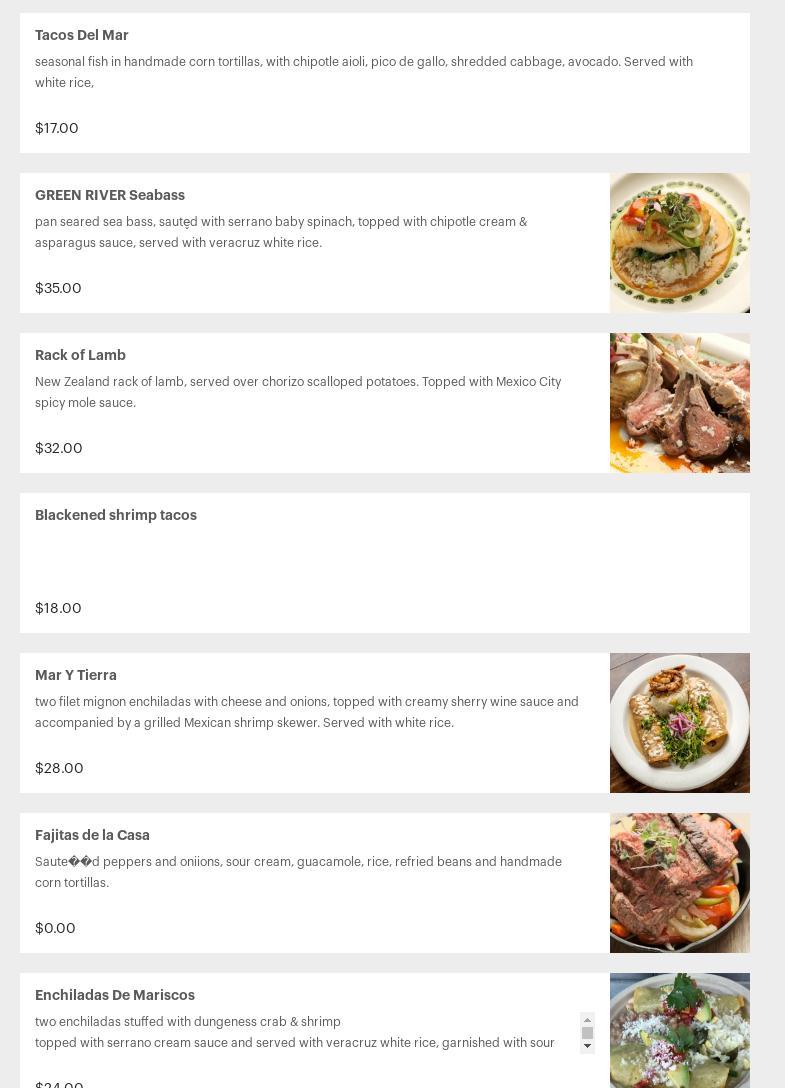Select the GREEN RIVER Seabass dish

pos(385,243)
